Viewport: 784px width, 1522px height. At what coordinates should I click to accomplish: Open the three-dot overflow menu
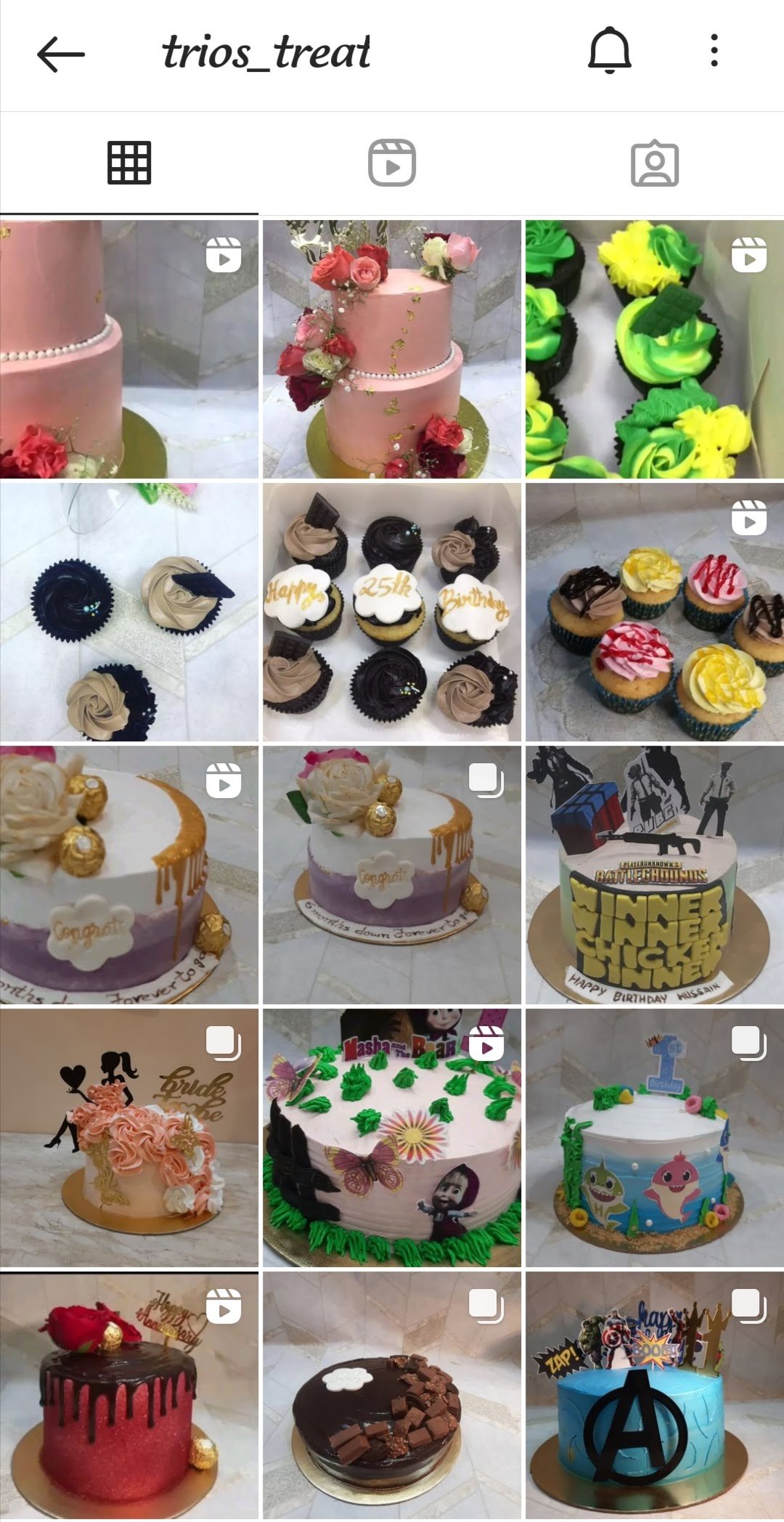714,51
